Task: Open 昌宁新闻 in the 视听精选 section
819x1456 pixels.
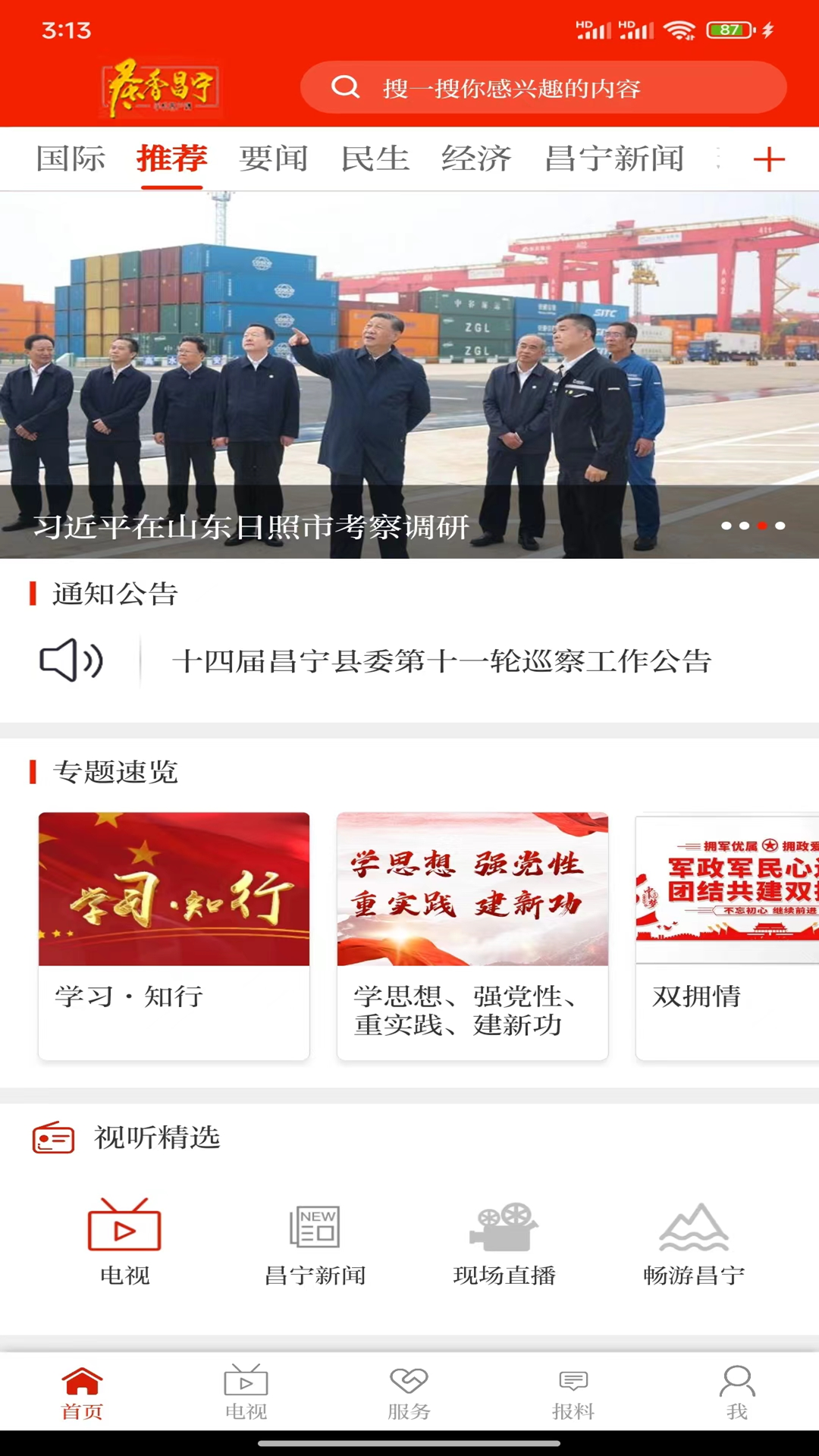Action: coord(315,1241)
